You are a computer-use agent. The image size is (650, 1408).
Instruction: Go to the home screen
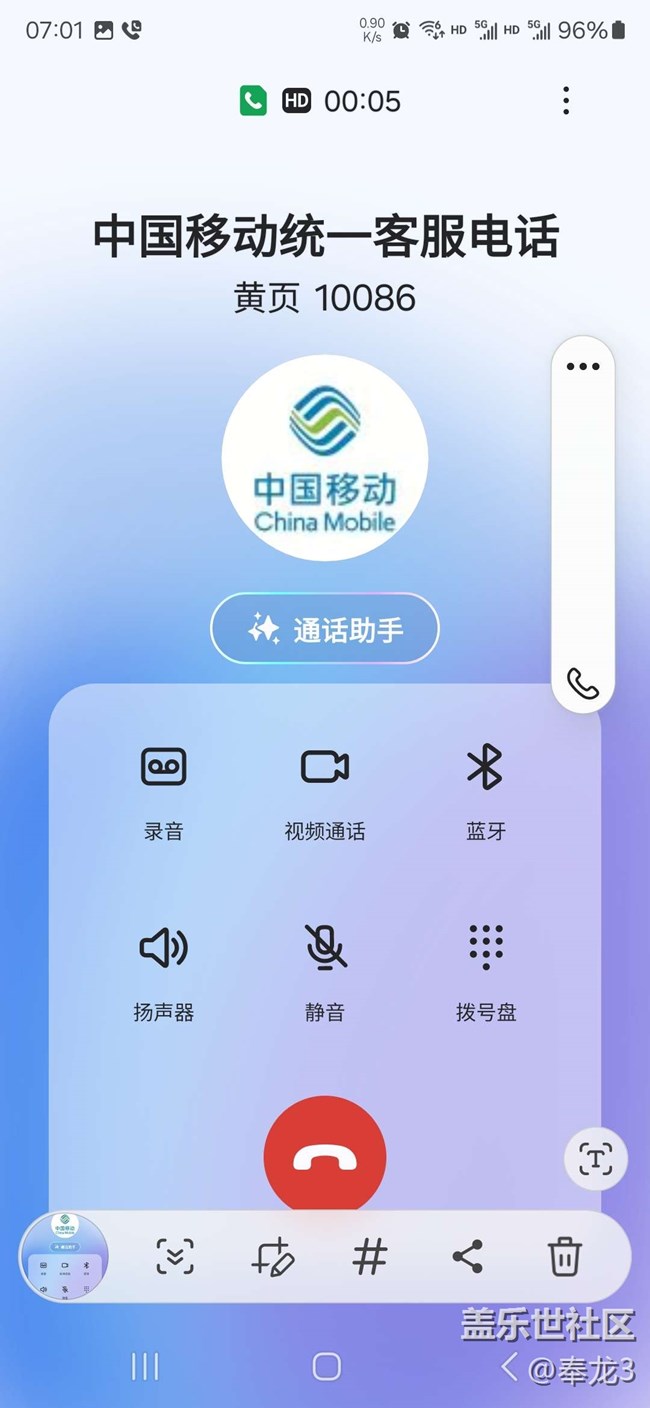pyautogui.click(x=326, y=1367)
